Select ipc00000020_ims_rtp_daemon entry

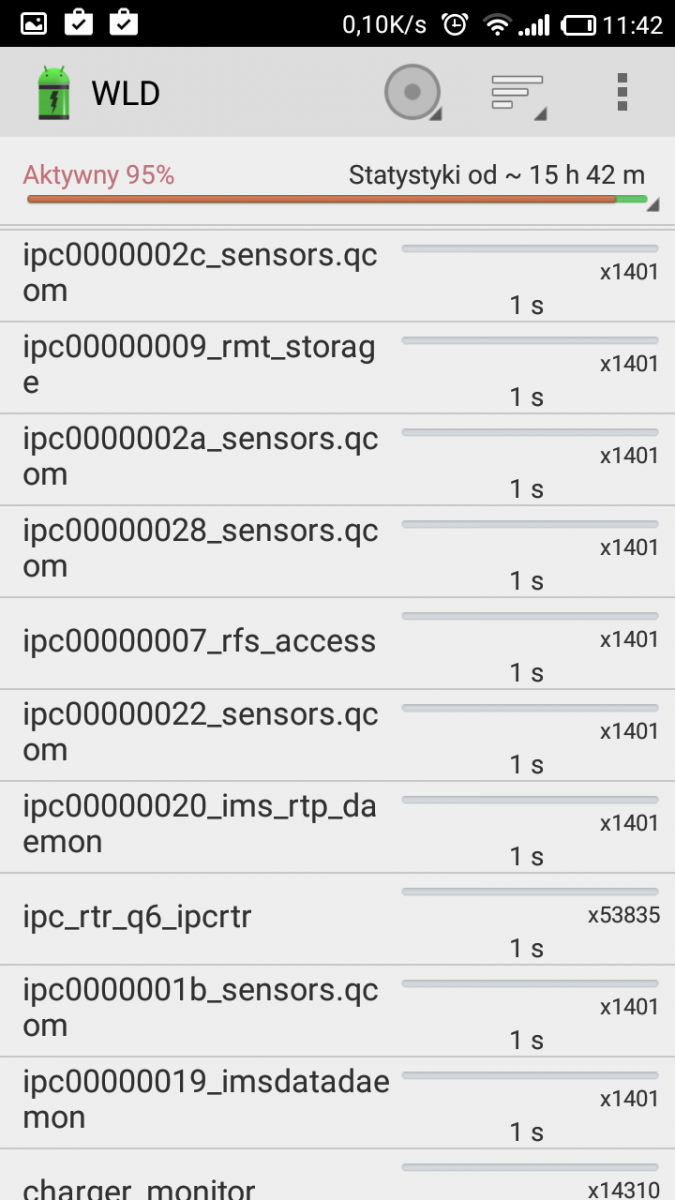[x=337, y=827]
